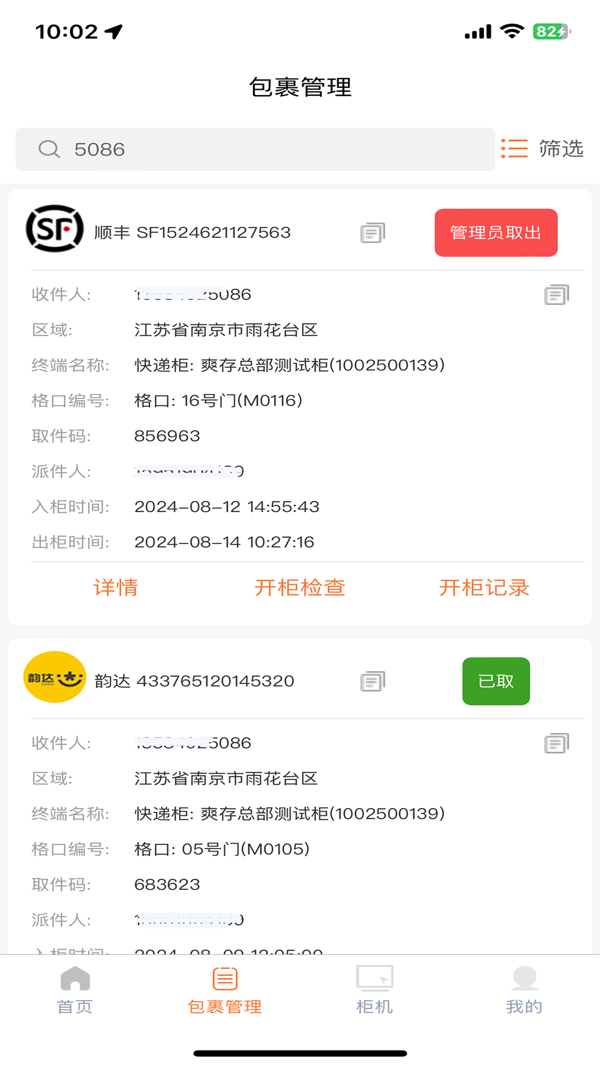This screenshot has width=600, height=1067.
Task: Select 开柜检查 for the 顺丰 package
Action: coord(300,588)
